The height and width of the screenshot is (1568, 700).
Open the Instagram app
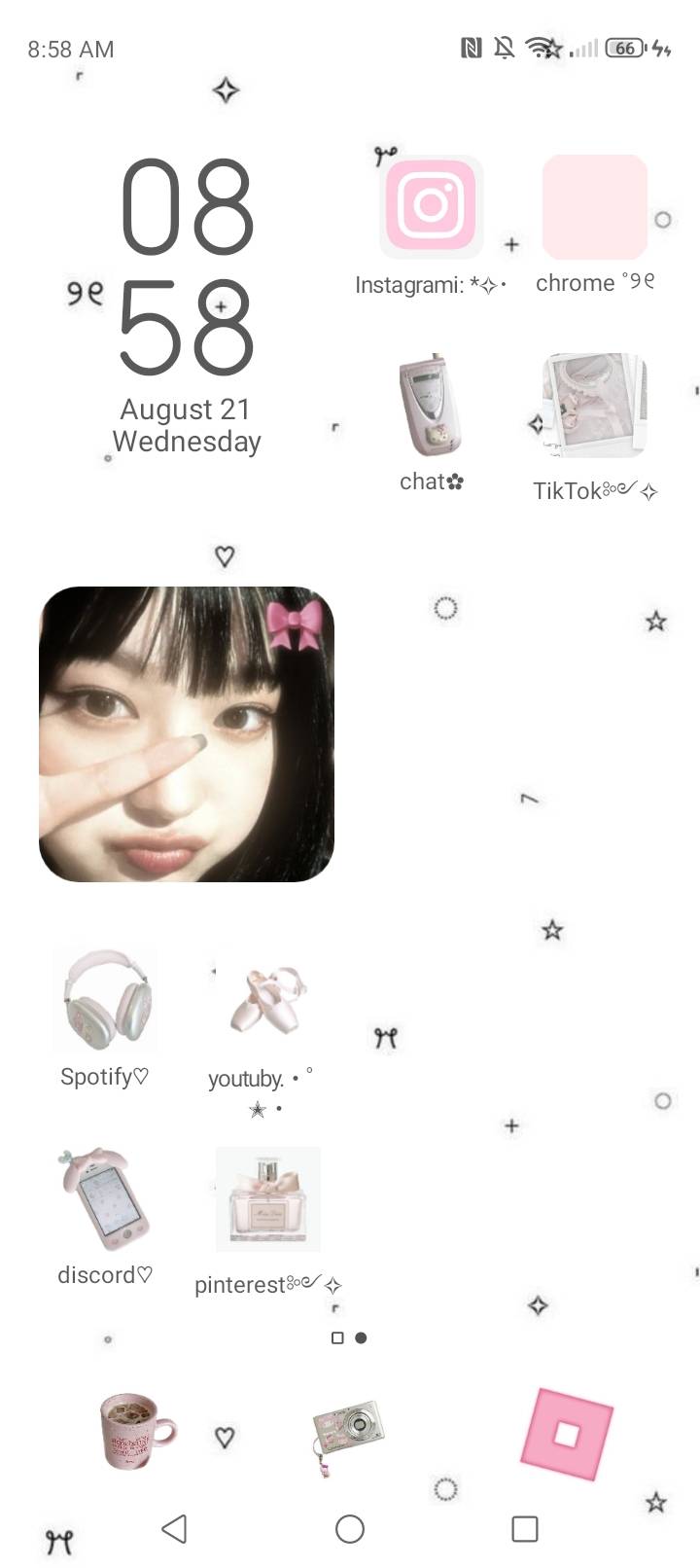click(431, 206)
